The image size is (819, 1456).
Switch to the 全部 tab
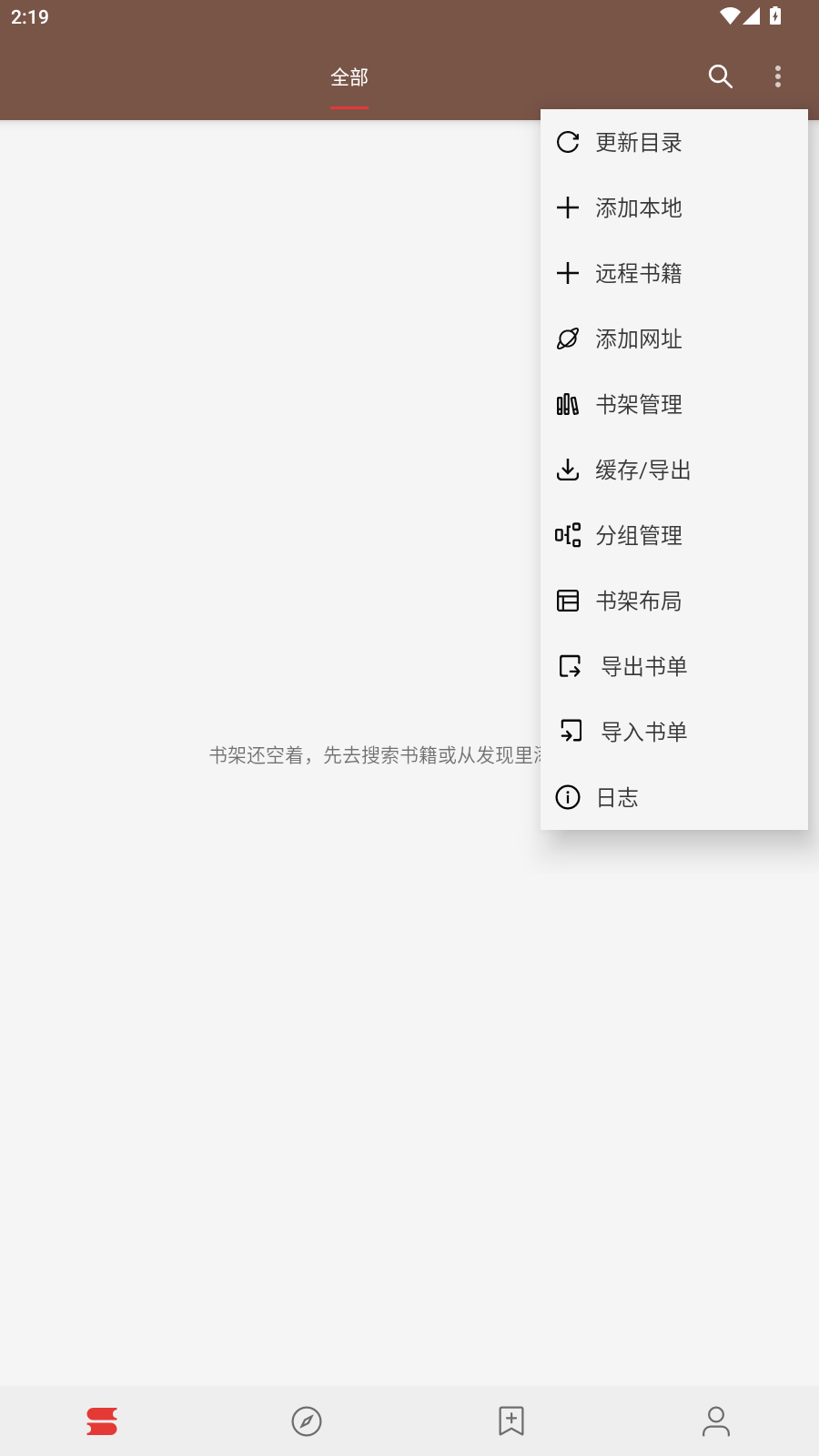[349, 77]
